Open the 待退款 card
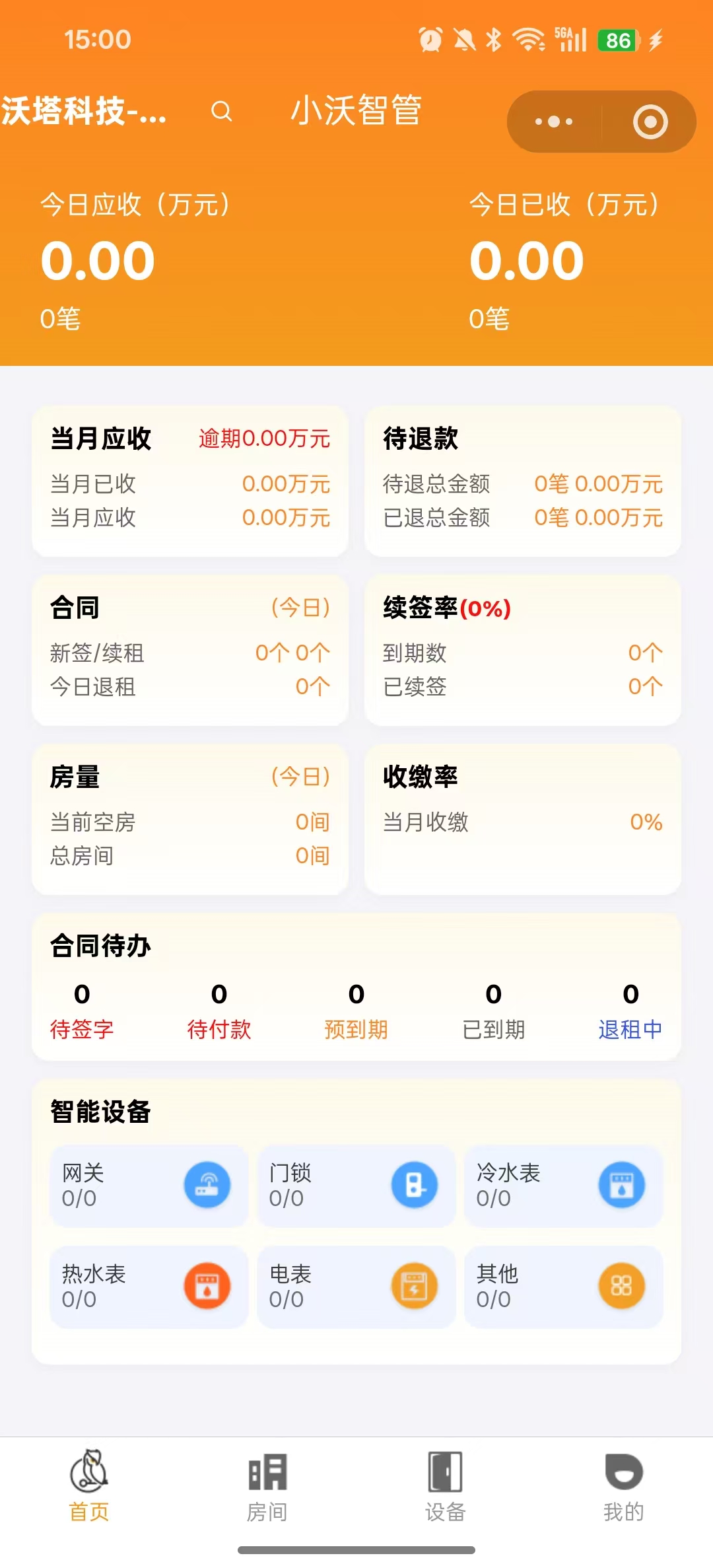 point(522,481)
